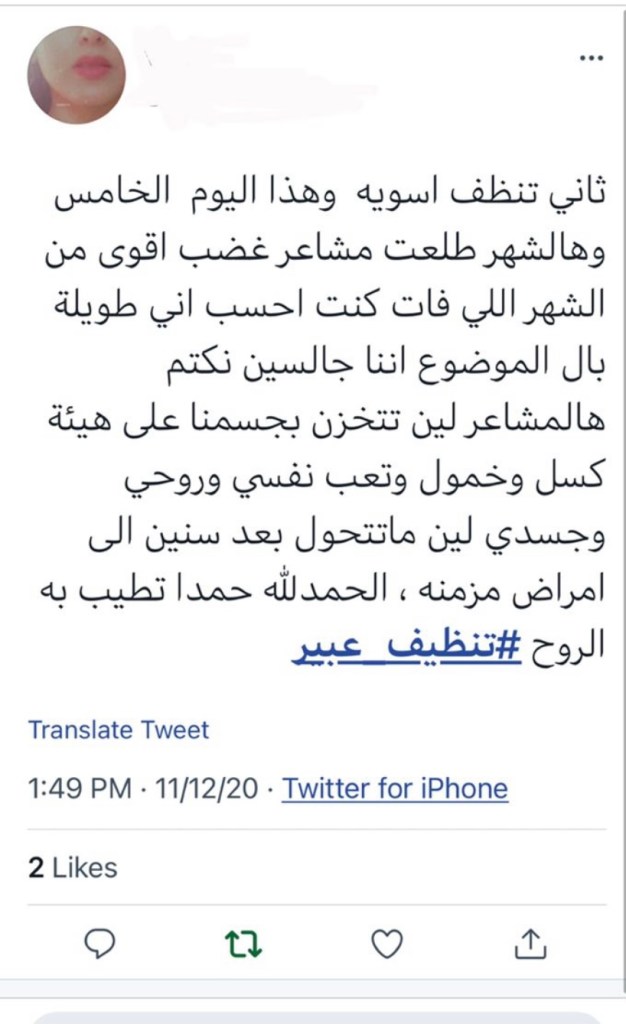
Task: Open the tweet author's profile picture
Action: [x=77, y=76]
